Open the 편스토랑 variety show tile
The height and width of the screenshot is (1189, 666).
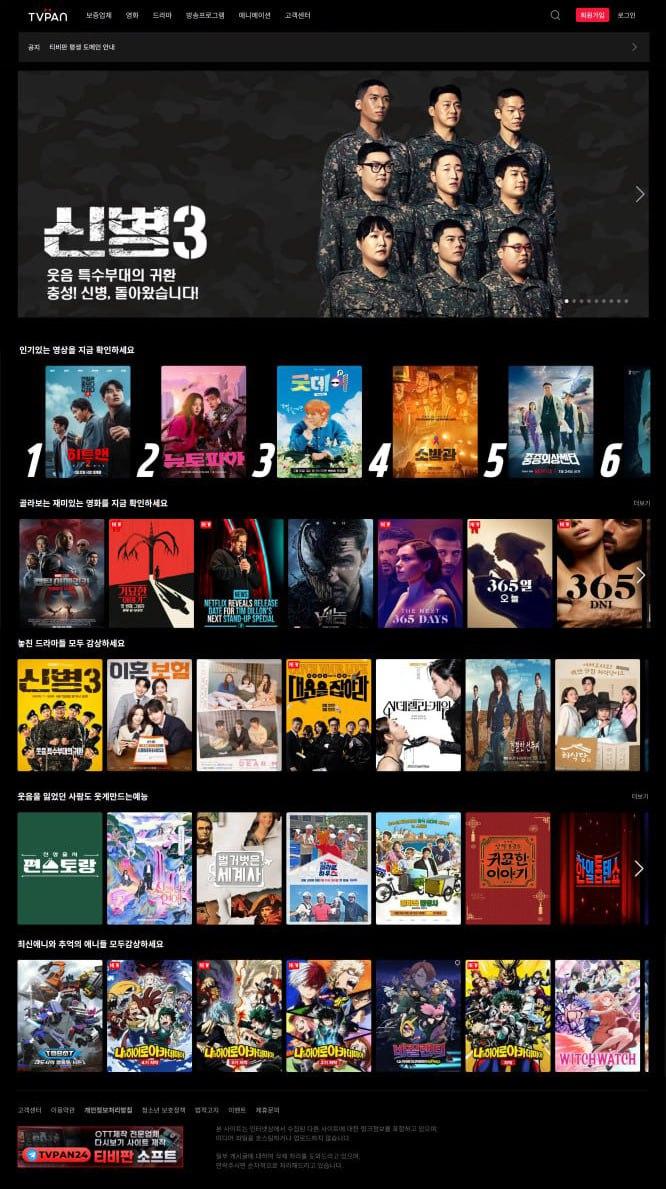pyautogui.click(x=60, y=868)
